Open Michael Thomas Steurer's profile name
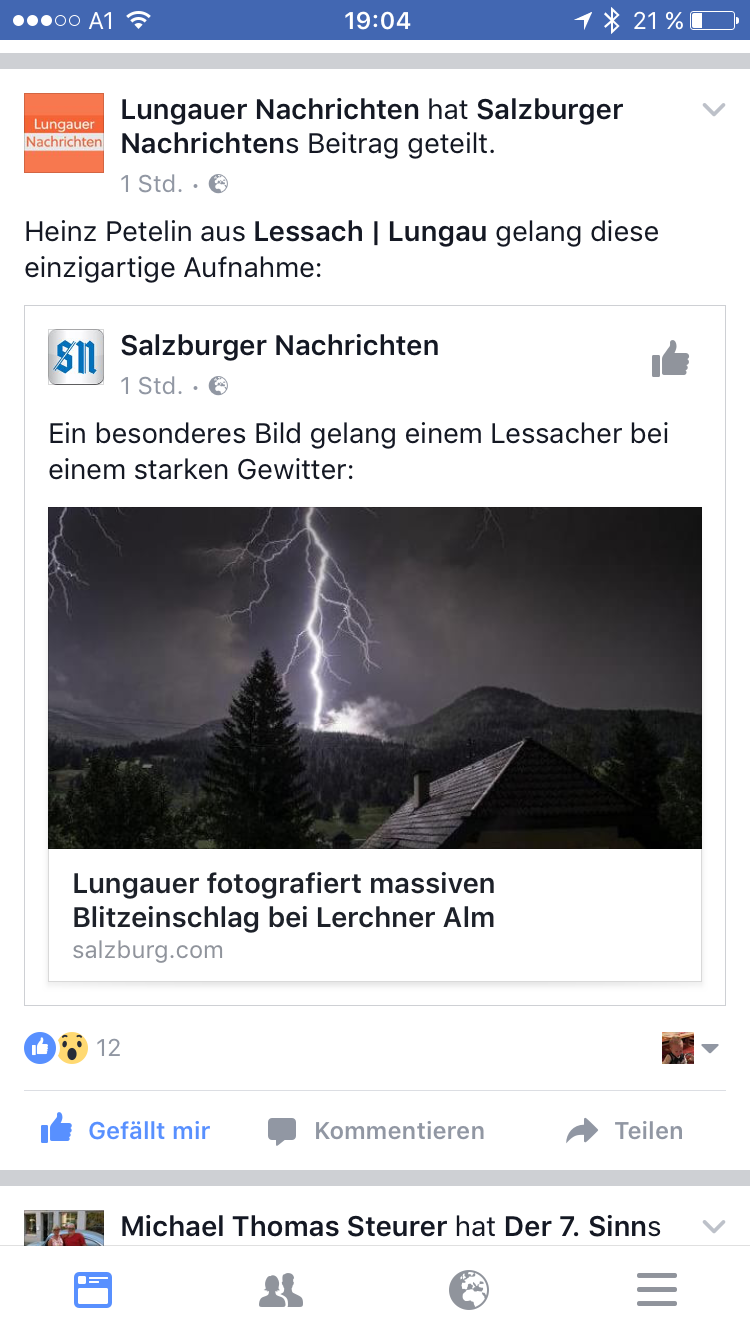This screenshot has width=750, height=1334. pyautogui.click(x=283, y=1226)
